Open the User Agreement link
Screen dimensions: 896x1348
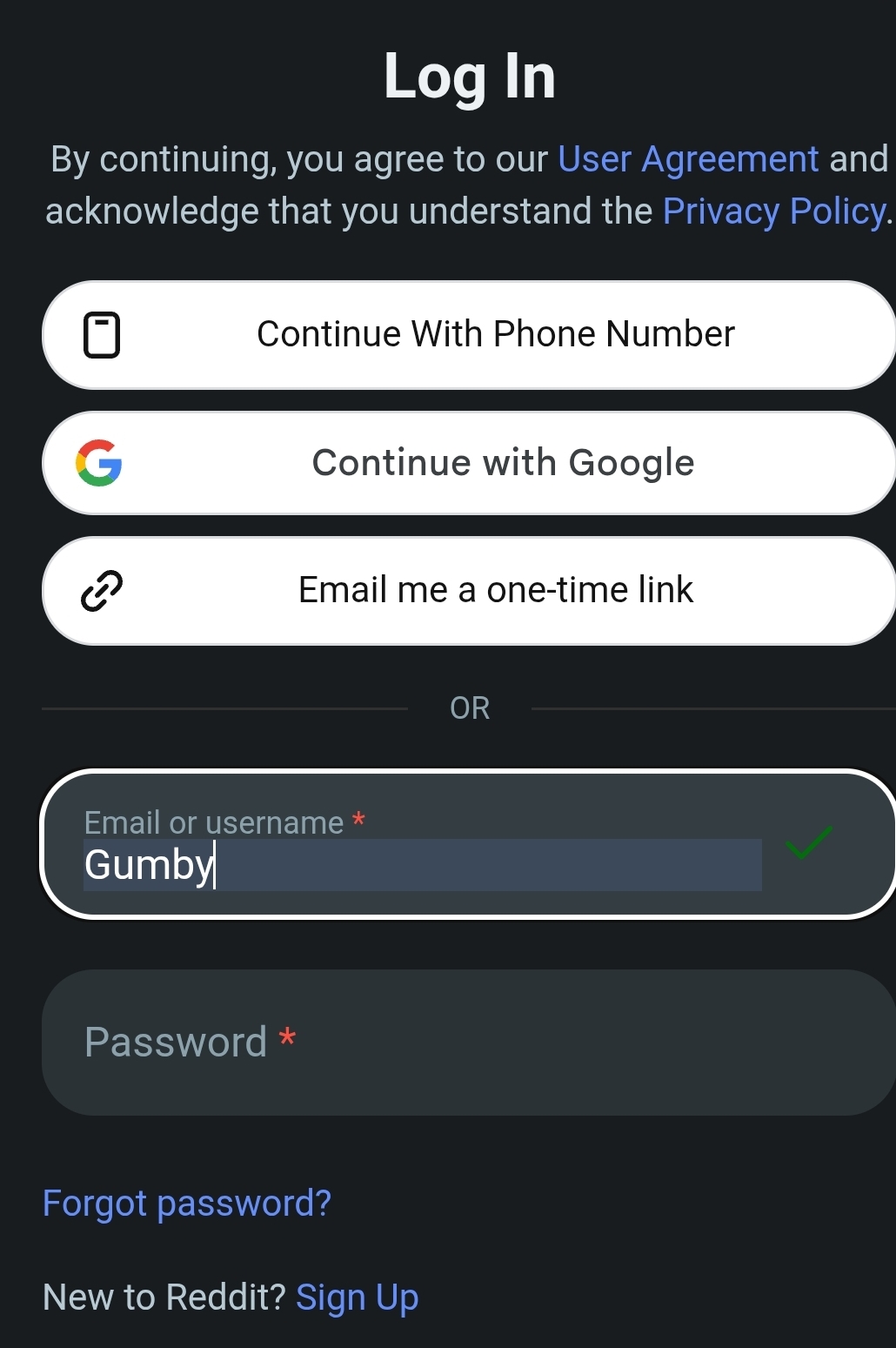pos(686,159)
